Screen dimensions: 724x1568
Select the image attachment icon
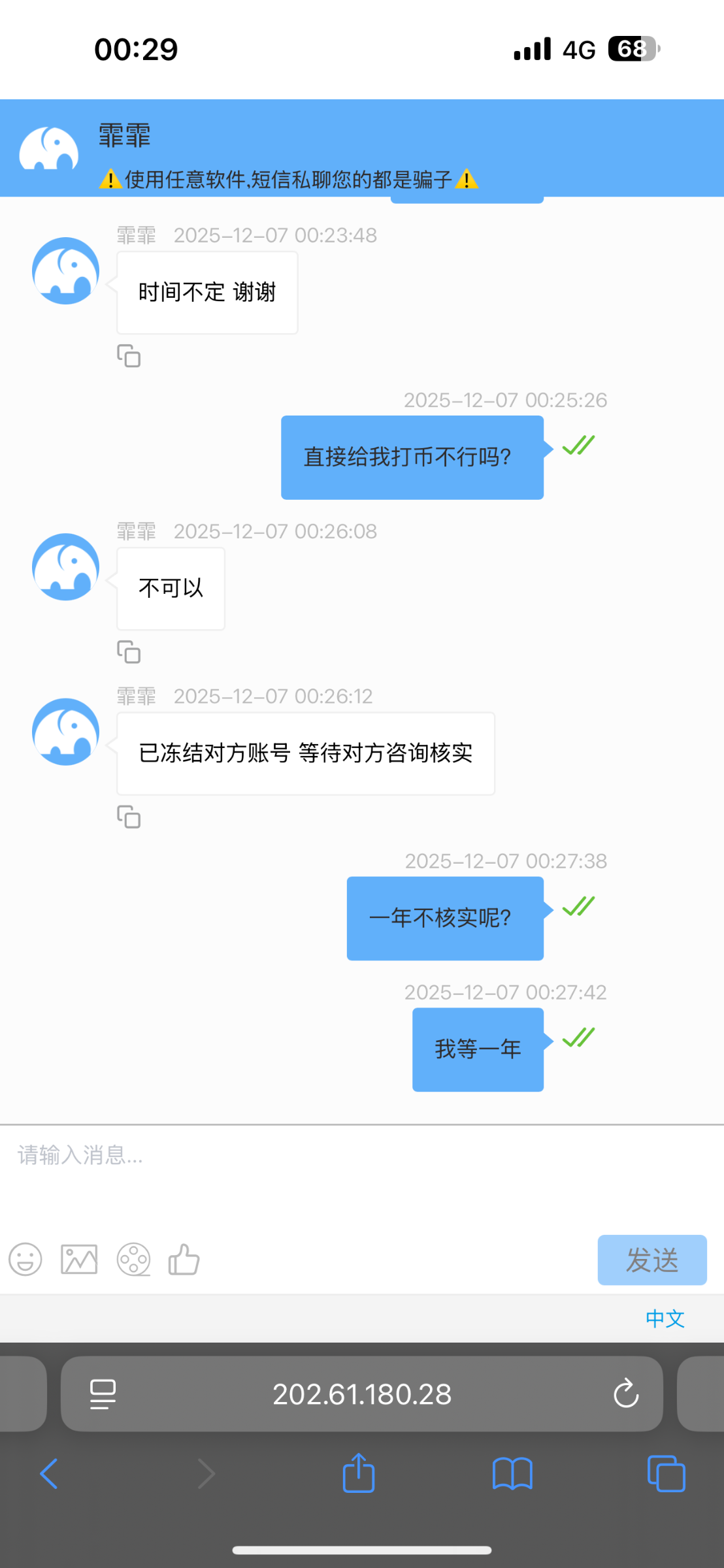(x=79, y=1259)
